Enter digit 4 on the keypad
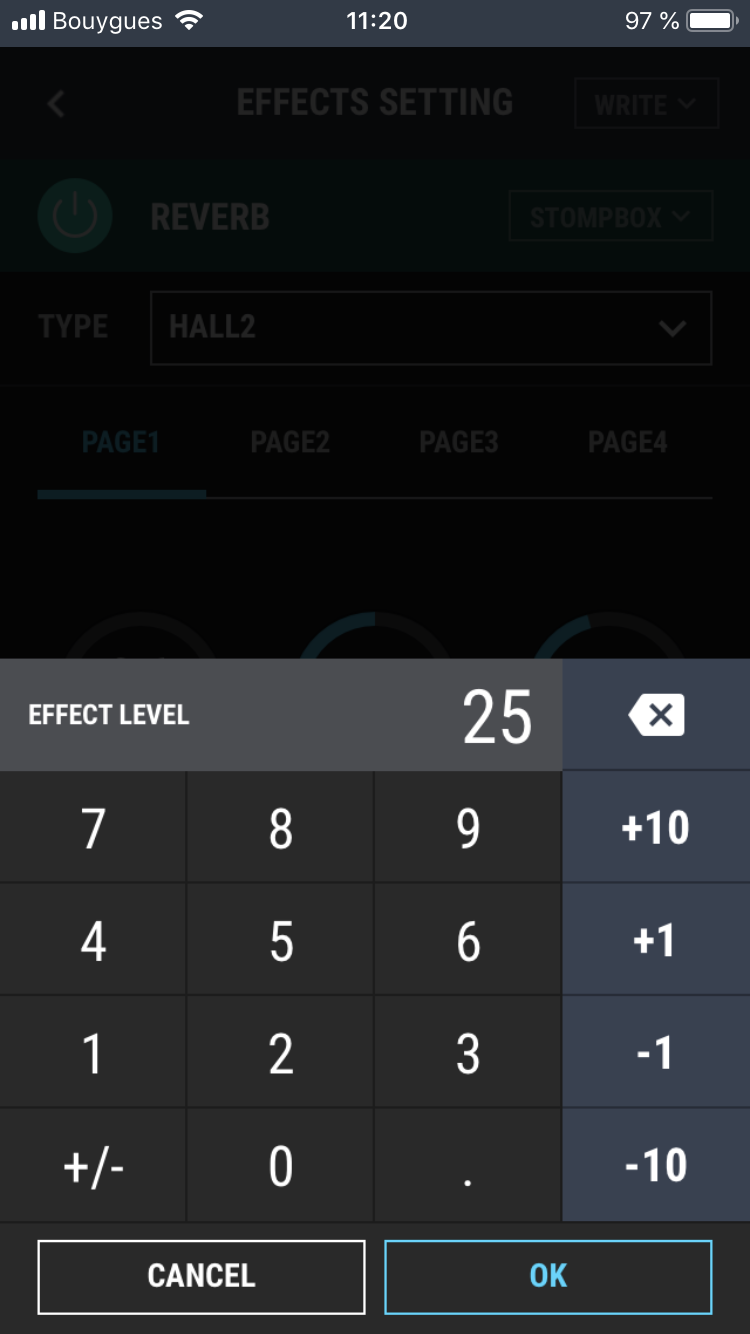Image resolution: width=750 pixels, height=1334 pixels. click(x=93, y=940)
